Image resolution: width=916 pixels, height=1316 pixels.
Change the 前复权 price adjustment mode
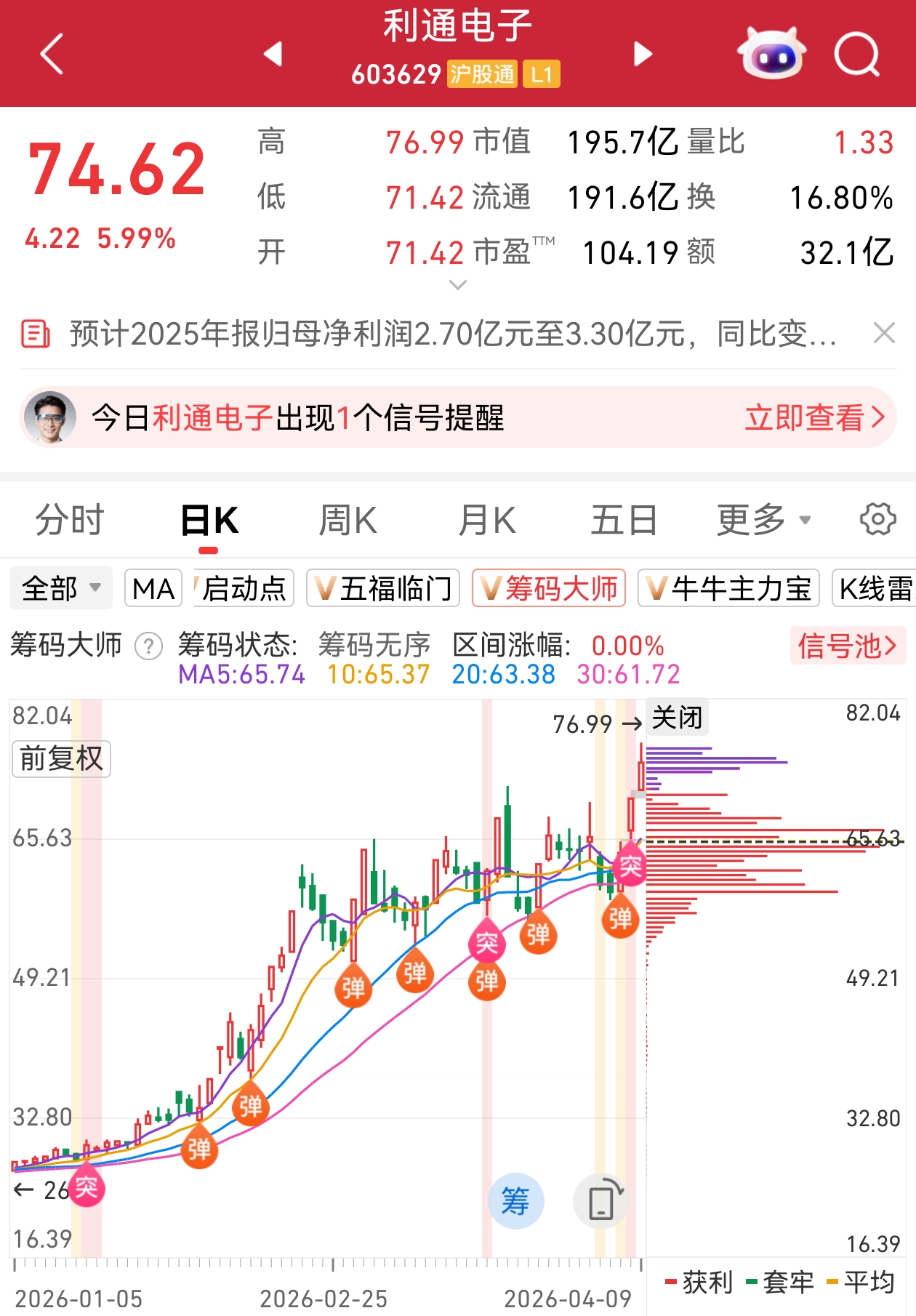tap(62, 759)
